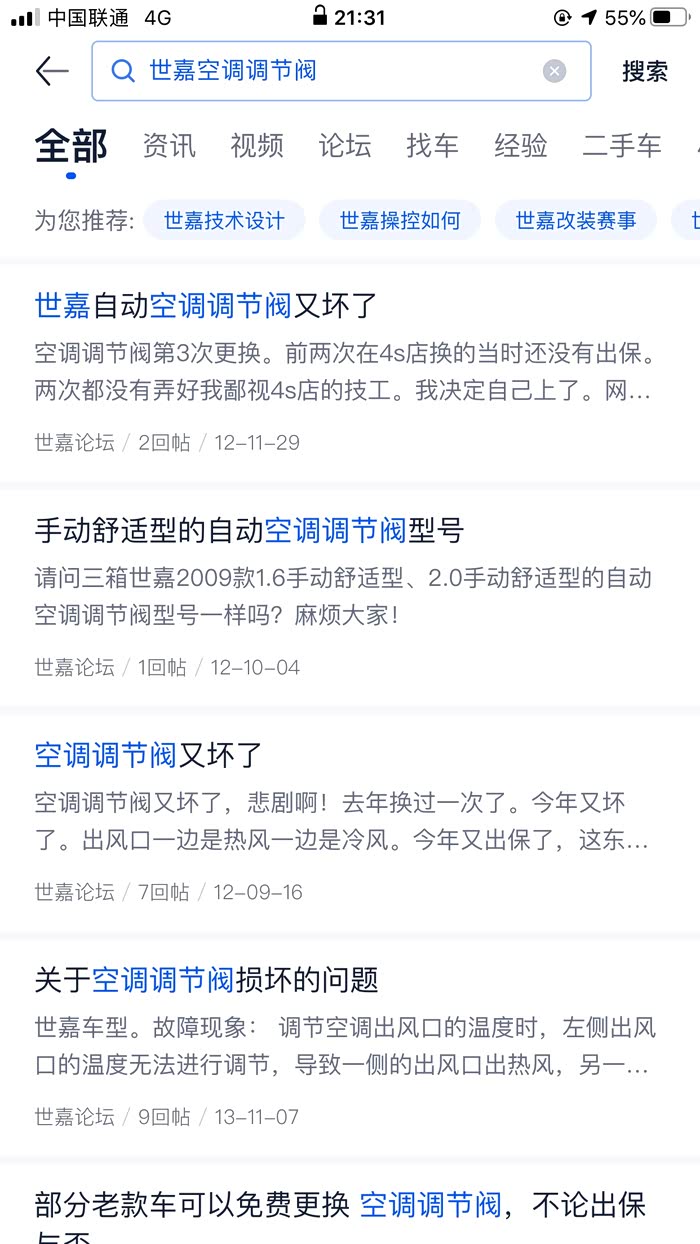Switch to the 二手车 tab

coord(622,146)
